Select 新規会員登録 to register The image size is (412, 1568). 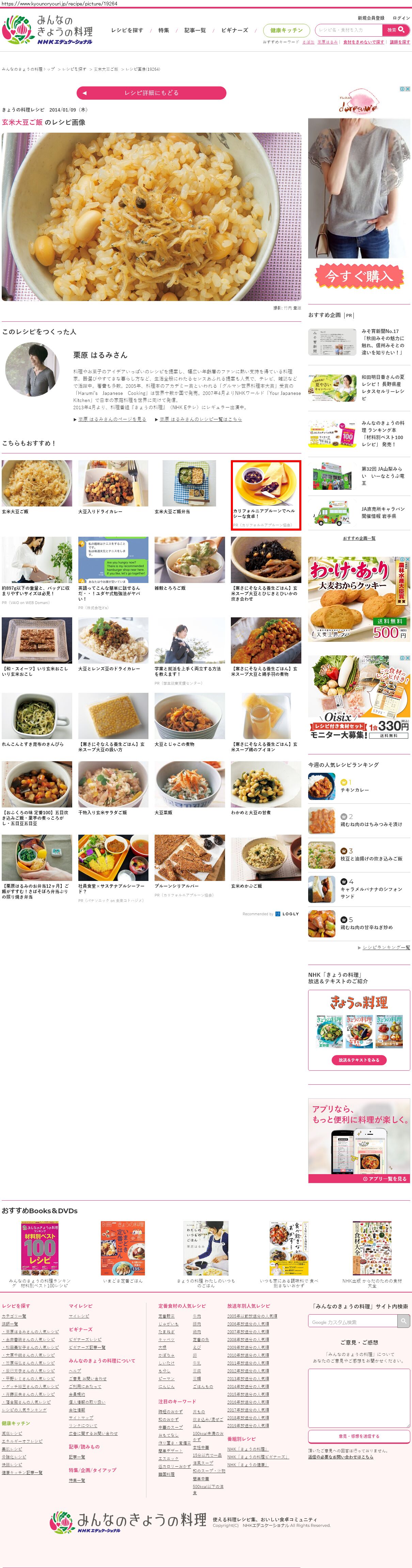(370, 18)
